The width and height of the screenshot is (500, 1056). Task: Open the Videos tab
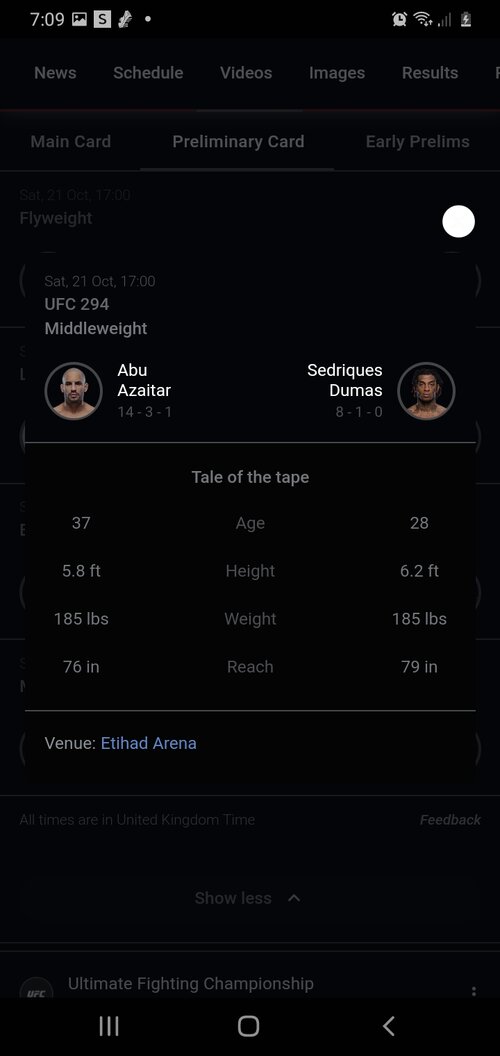246,73
